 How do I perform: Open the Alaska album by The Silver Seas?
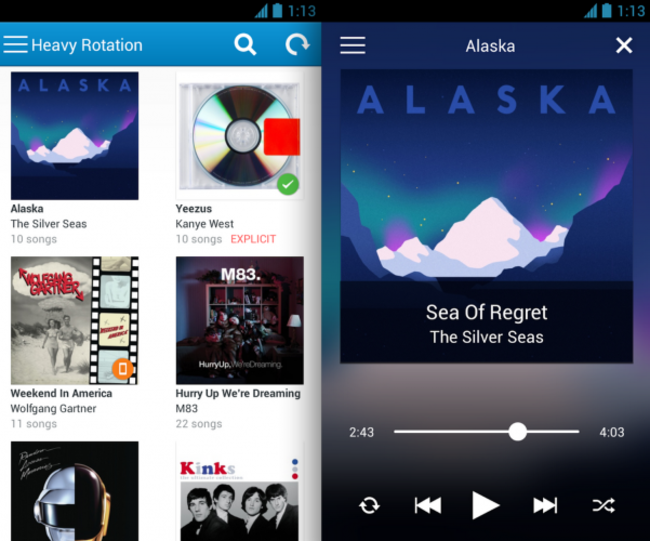[x=75, y=136]
